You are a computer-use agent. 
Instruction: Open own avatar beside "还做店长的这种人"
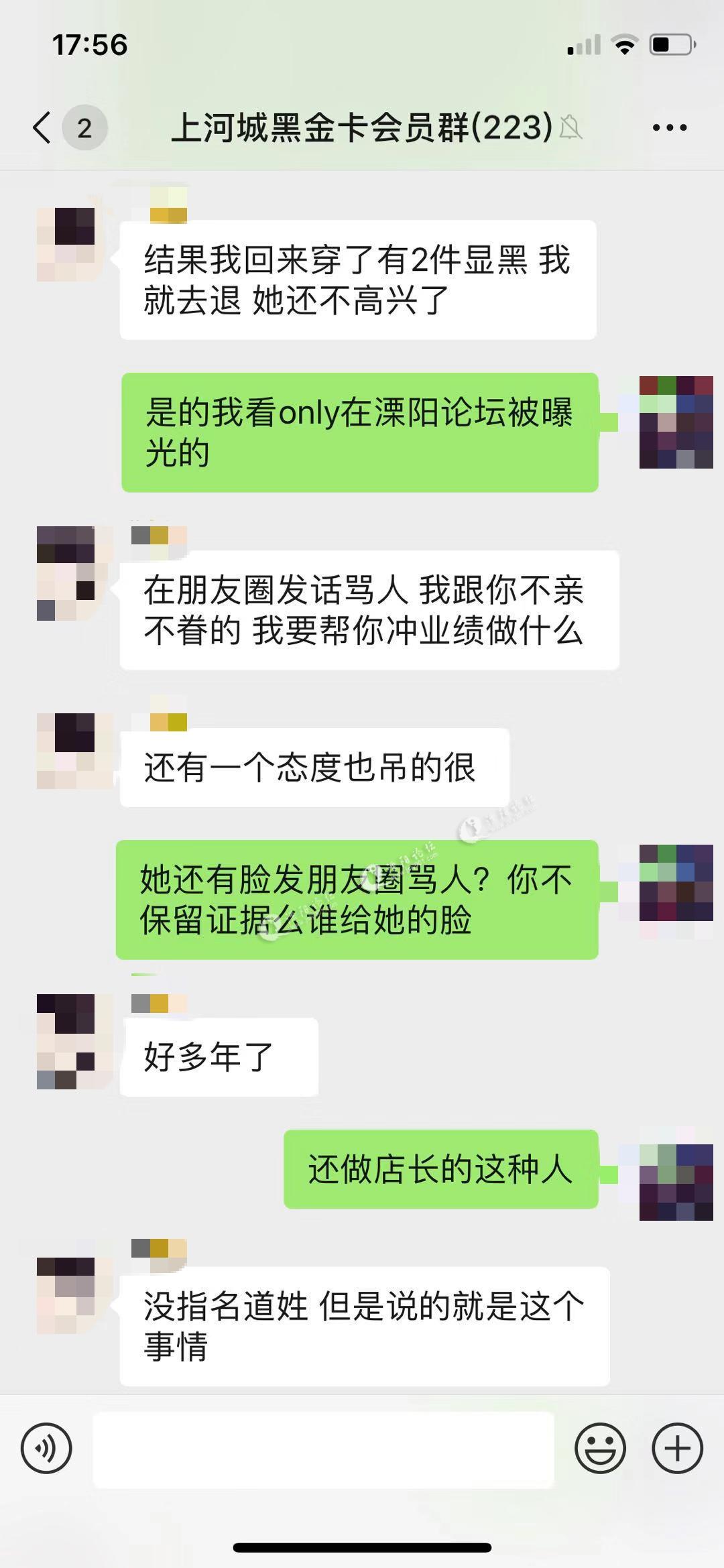click(676, 1182)
